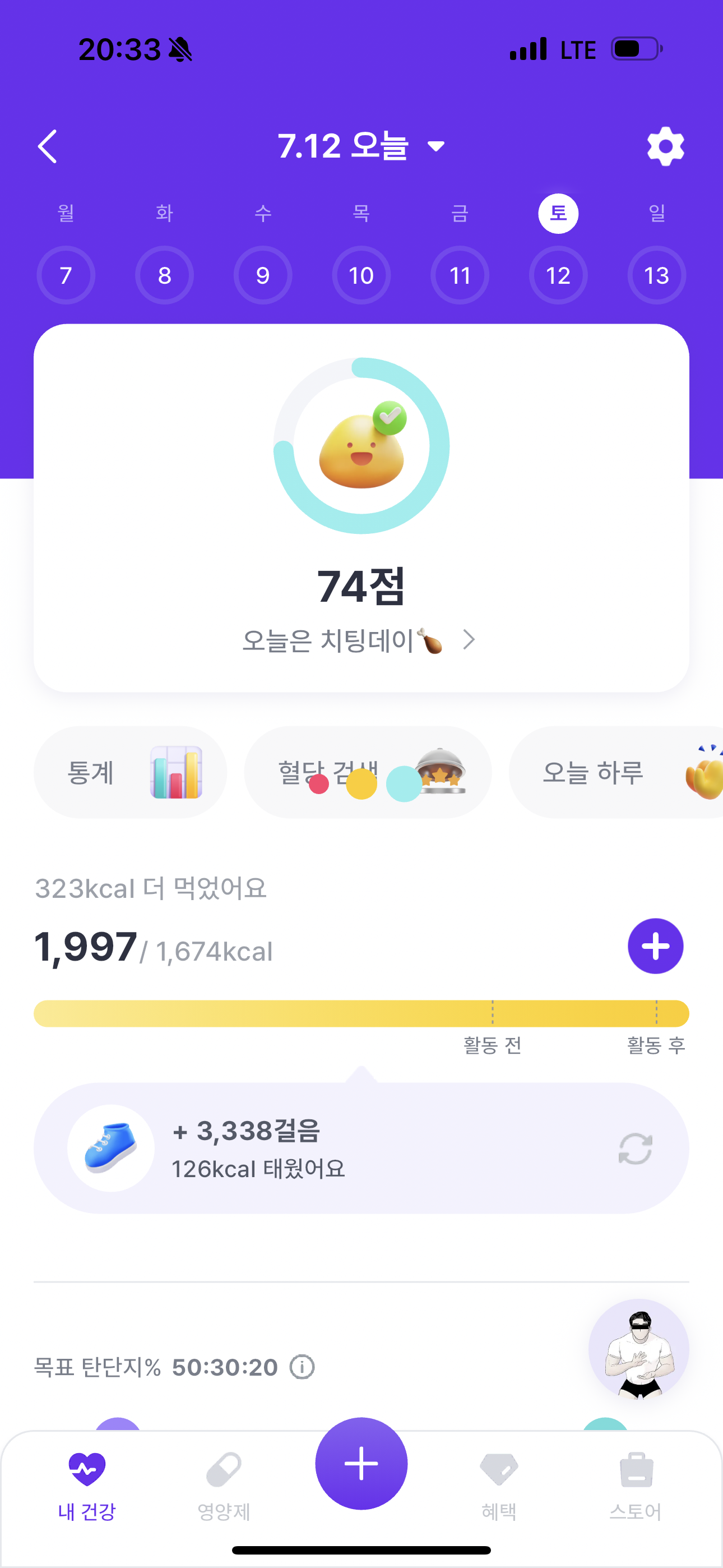723x1568 pixels.
Task: Open the 오늘 하루 chip
Action: click(x=615, y=772)
